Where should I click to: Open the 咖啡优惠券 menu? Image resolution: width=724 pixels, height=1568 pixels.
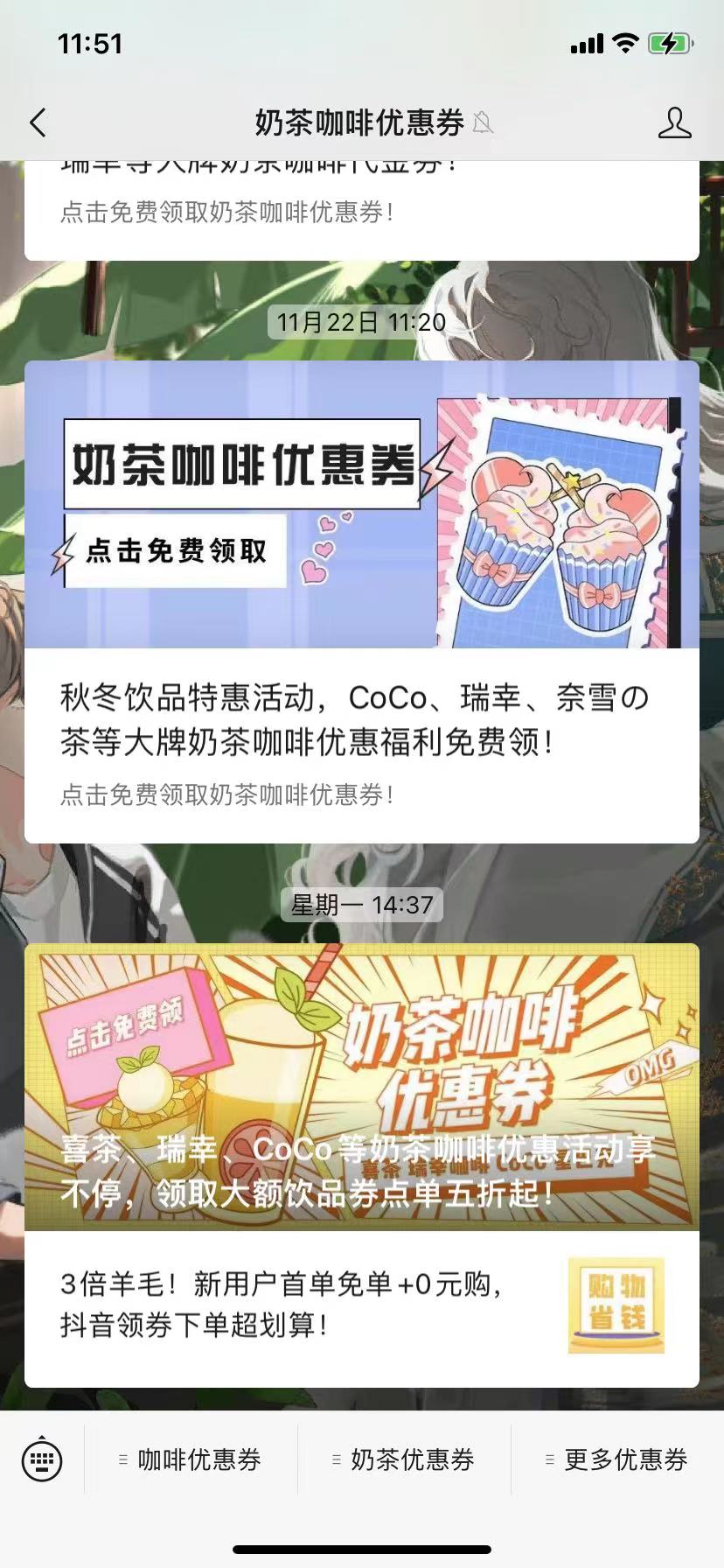191,1459
